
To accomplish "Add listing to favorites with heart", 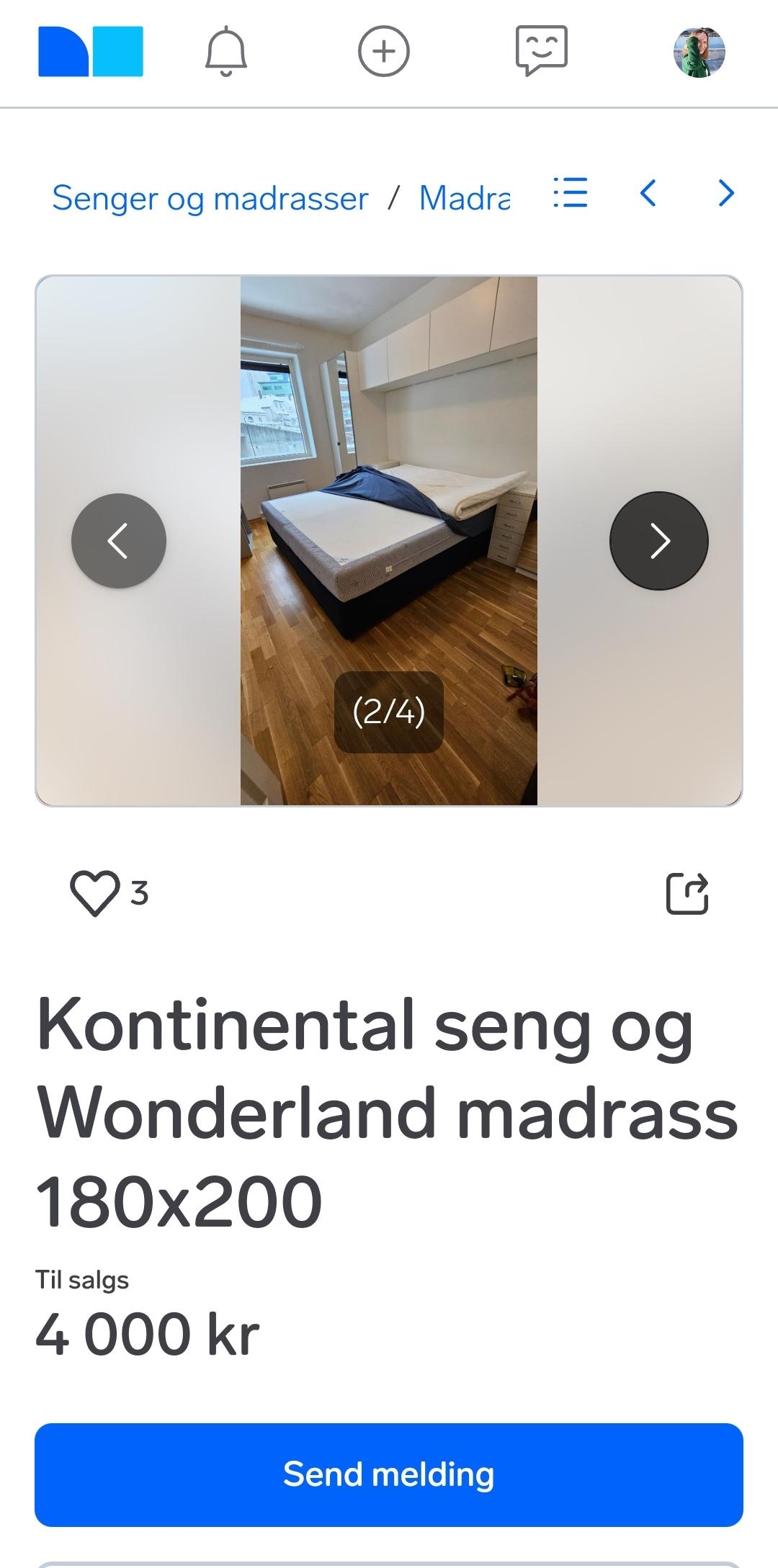I will click(94, 893).
